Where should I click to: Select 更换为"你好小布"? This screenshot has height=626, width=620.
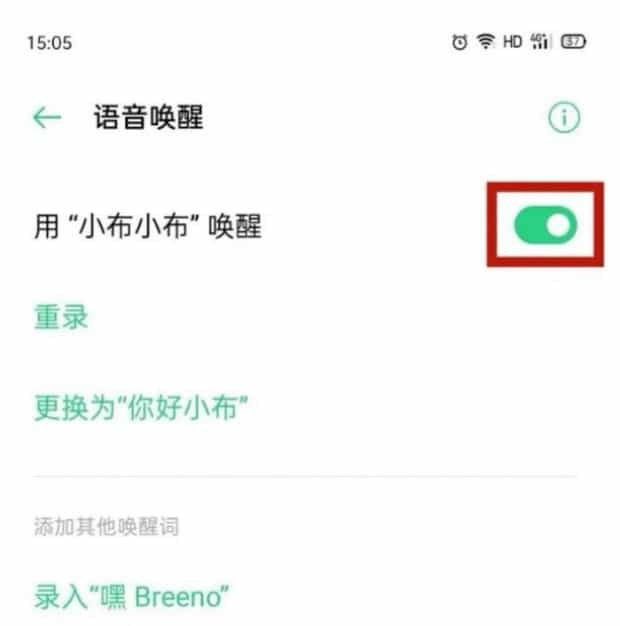pos(141,408)
